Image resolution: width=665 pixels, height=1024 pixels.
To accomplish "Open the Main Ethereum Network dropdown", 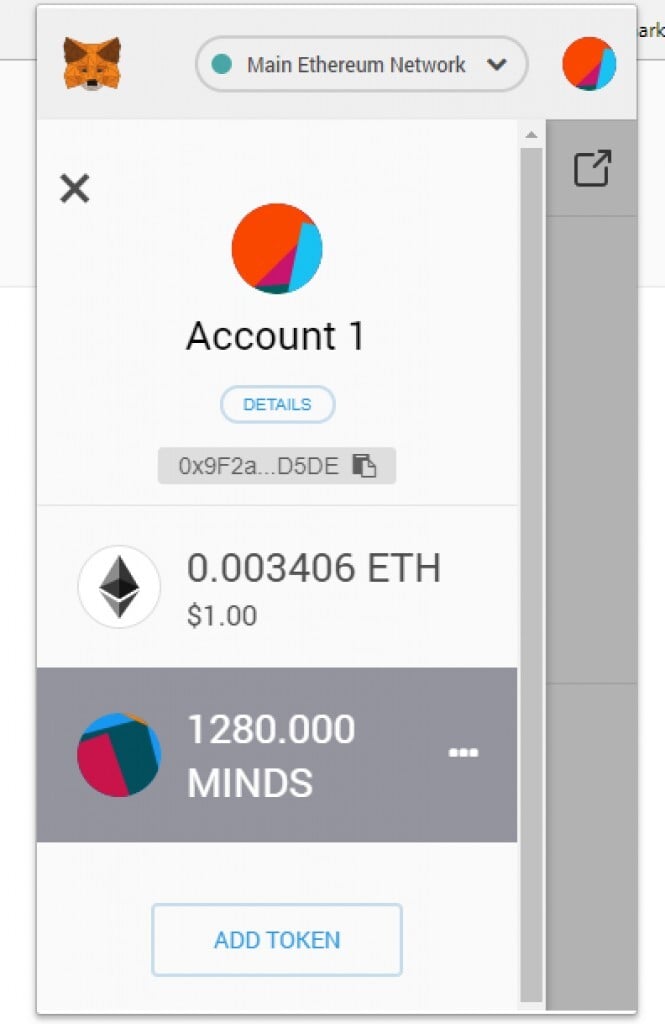I will [x=361, y=65].
